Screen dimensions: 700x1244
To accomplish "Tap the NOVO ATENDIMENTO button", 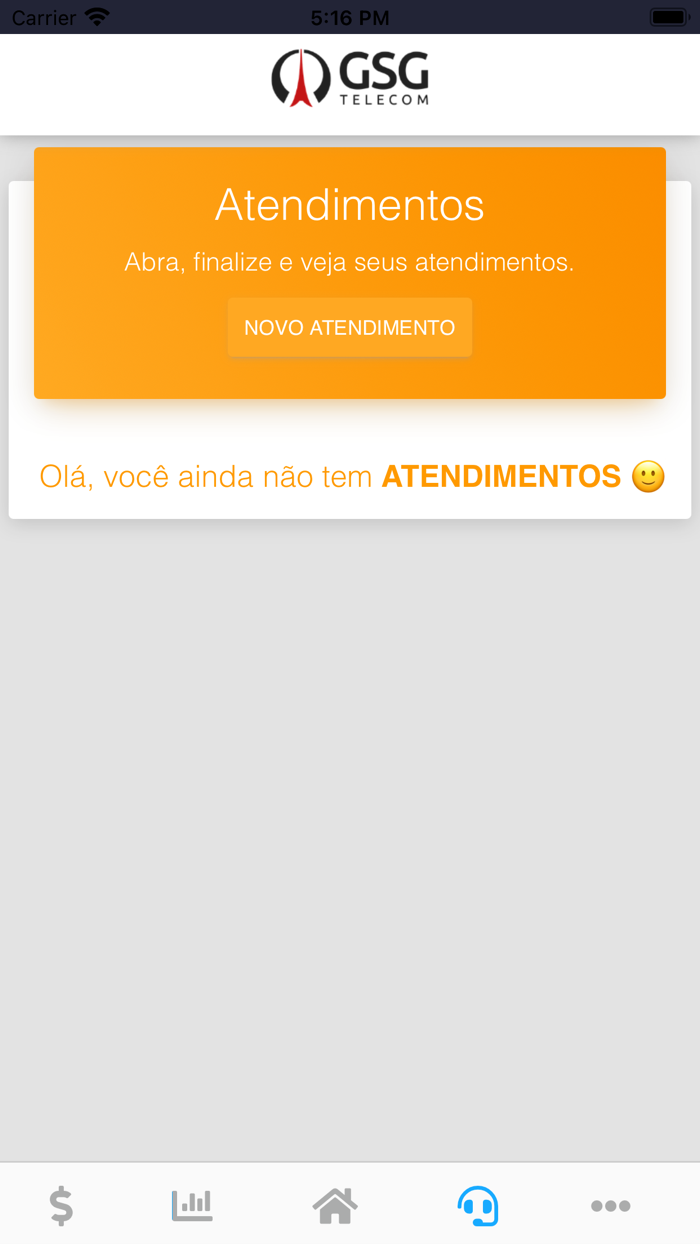I will coord(350,327).
